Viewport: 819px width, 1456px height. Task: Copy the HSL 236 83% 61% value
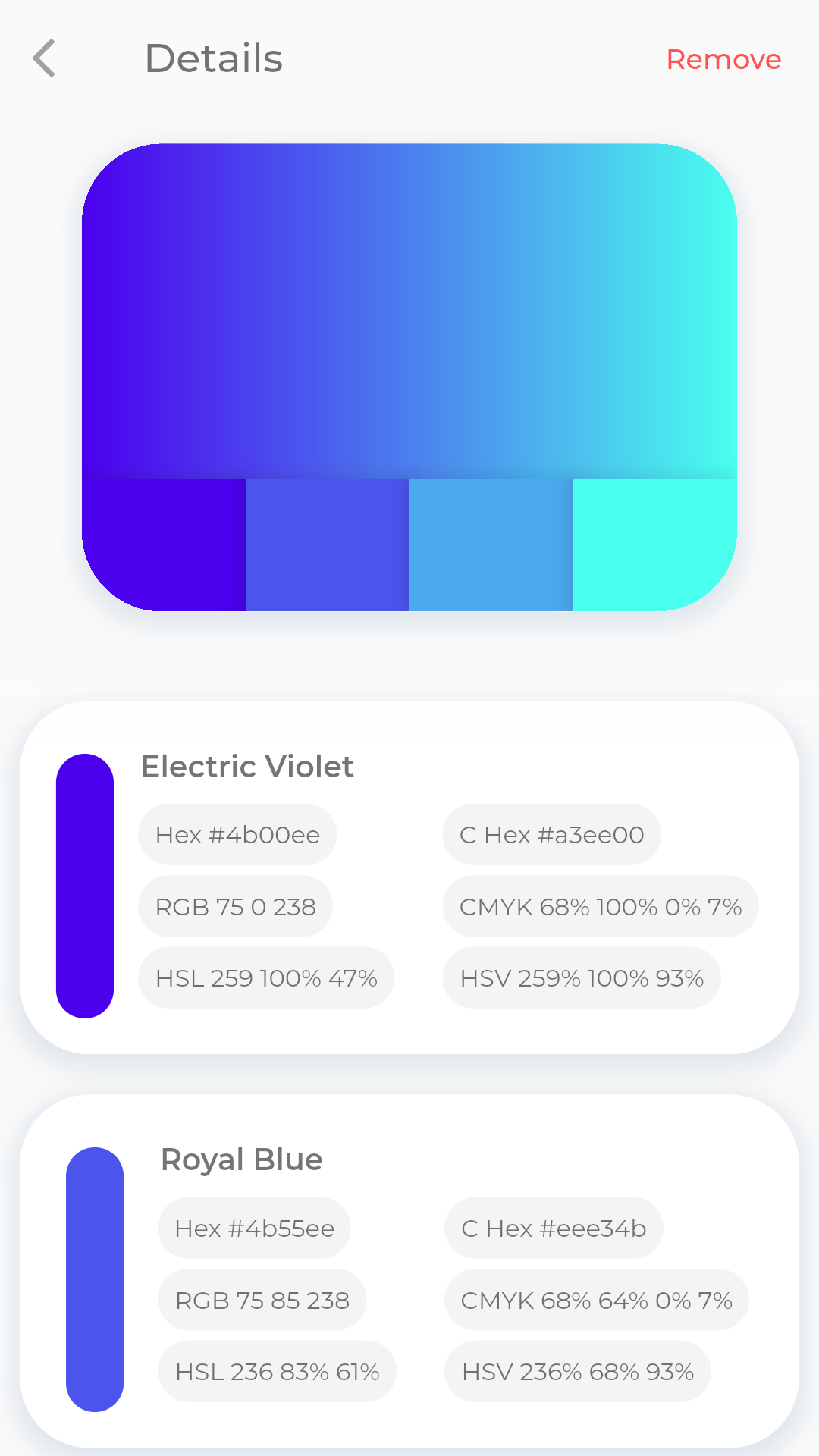coord(277,1371)
